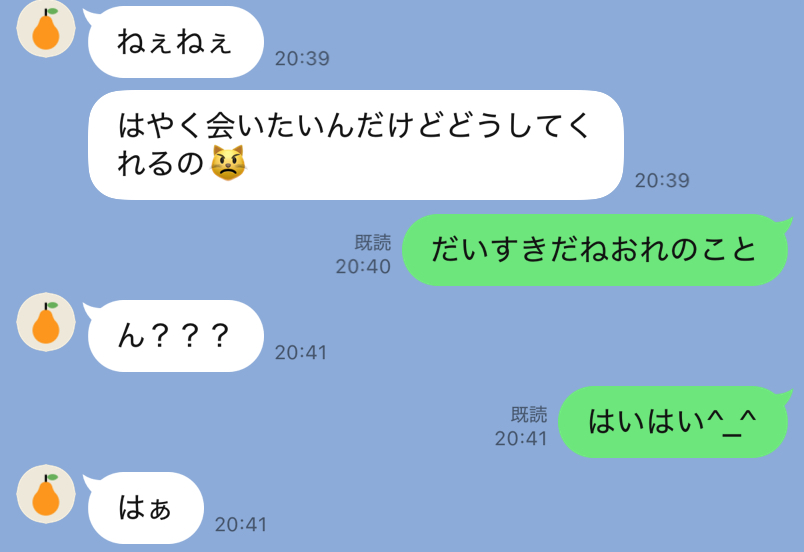Open sender's profile picture beside ねぇねぇ message

click(x=46, y=28)
